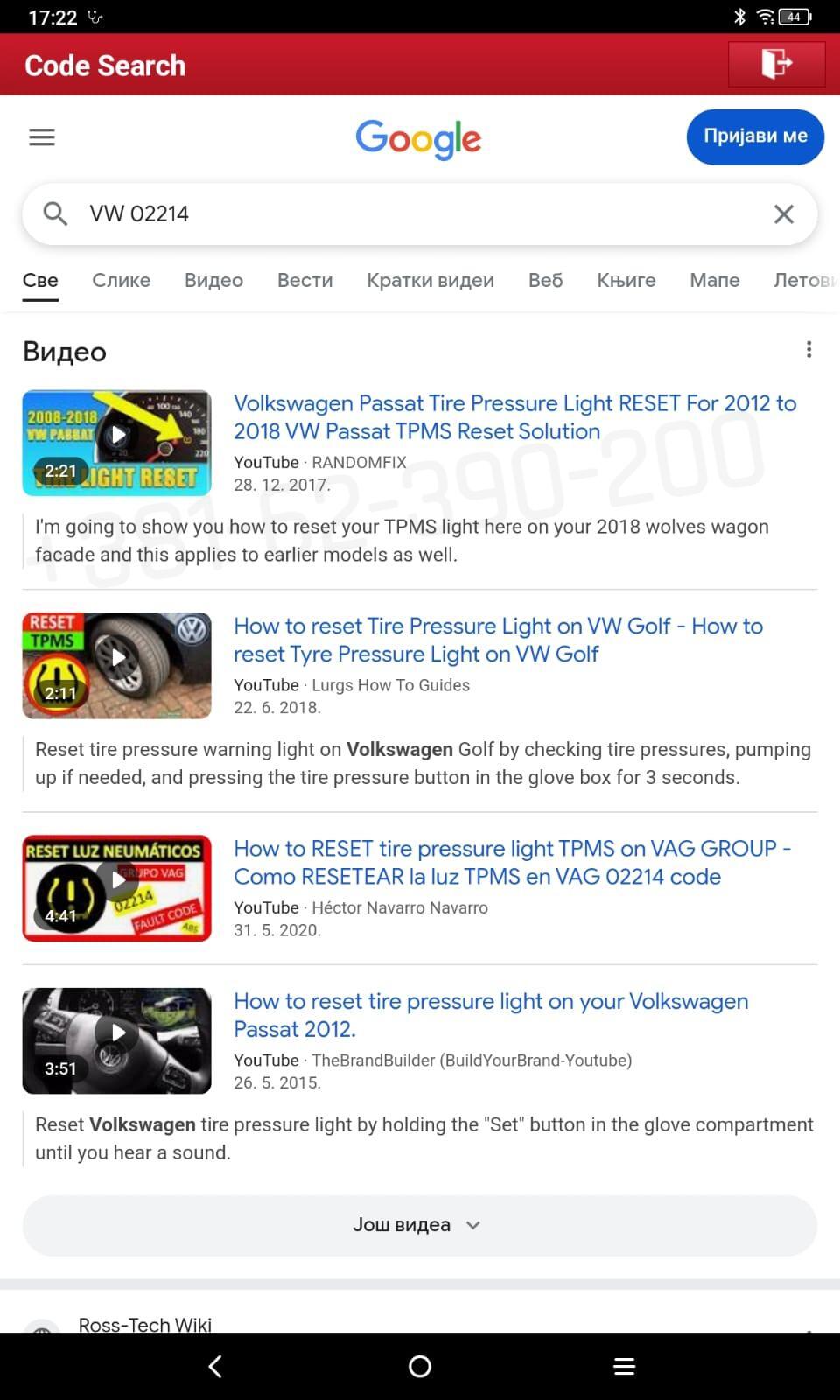Open the VAG GROUP 02214 code video link

click(512, 862)
